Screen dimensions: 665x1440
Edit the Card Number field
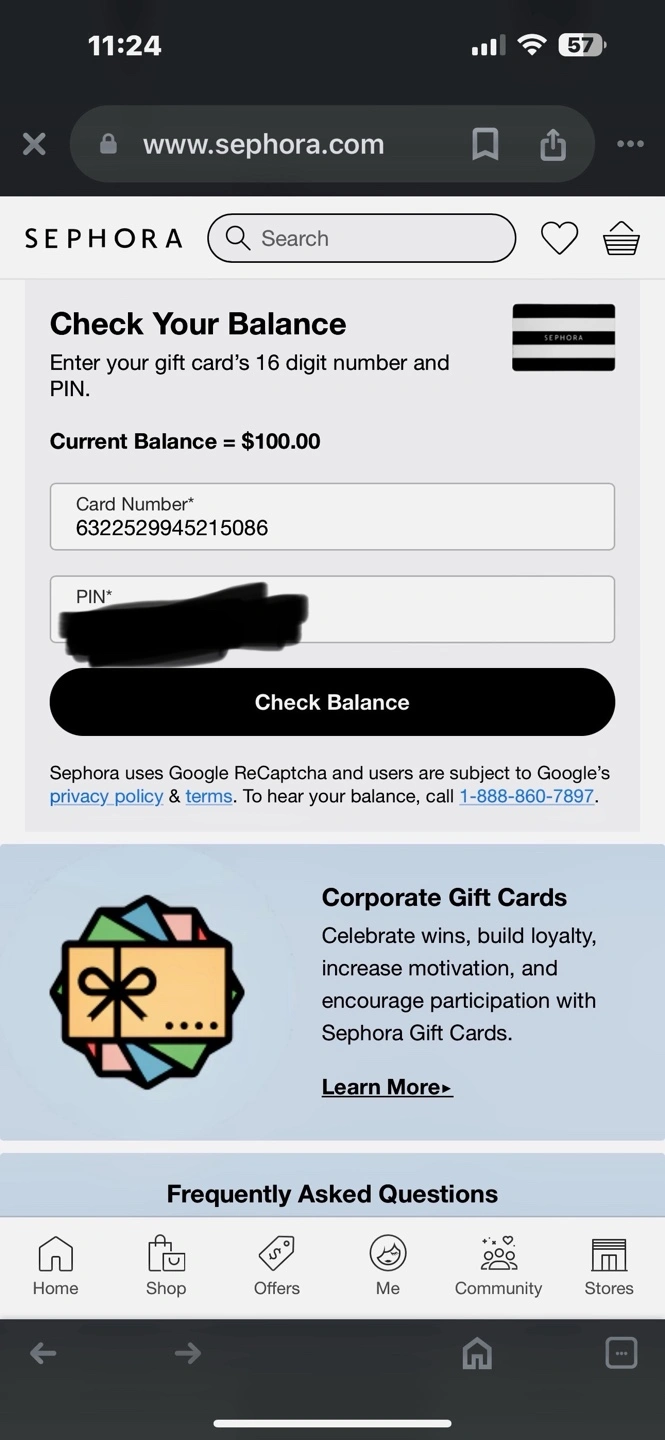pos(332,517)
